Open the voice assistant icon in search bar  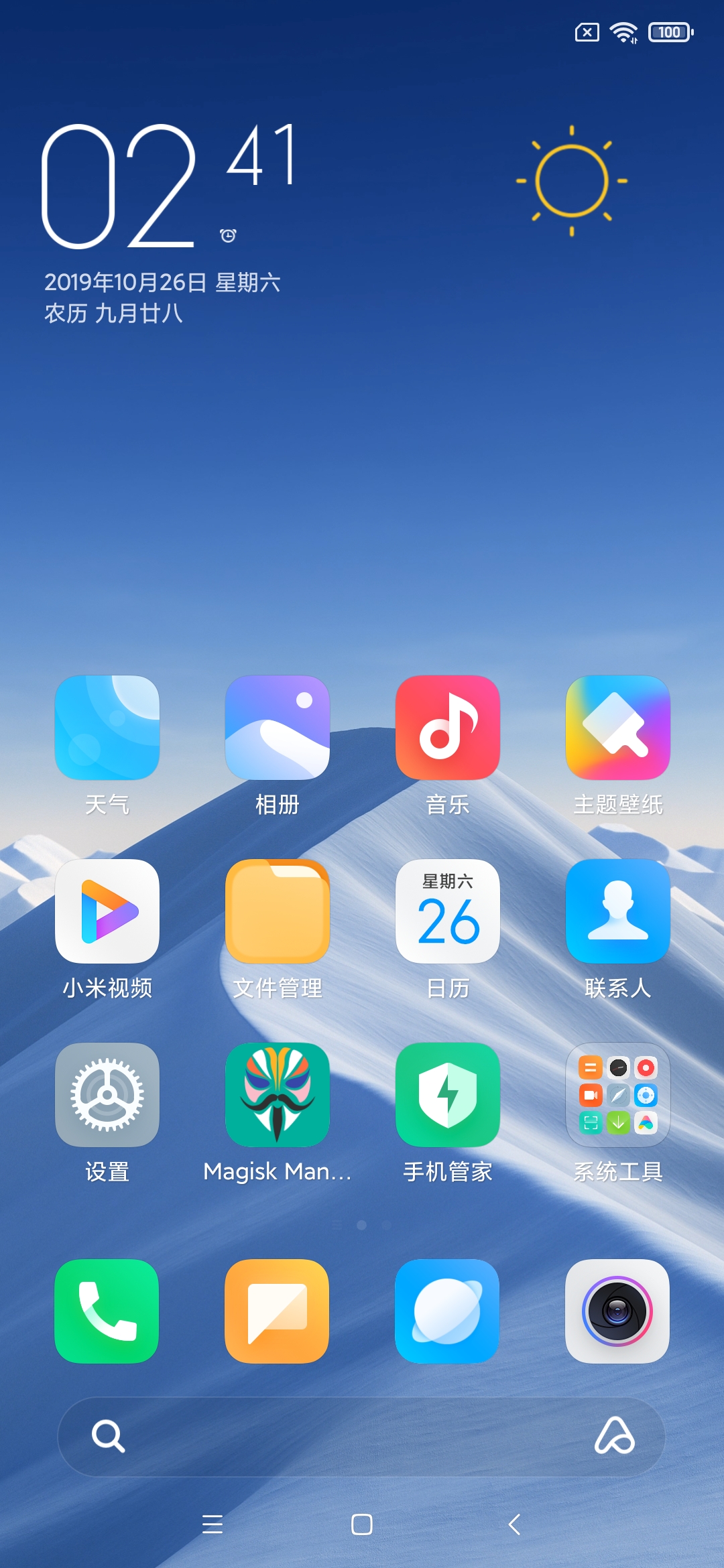[x=614, y=1437]
